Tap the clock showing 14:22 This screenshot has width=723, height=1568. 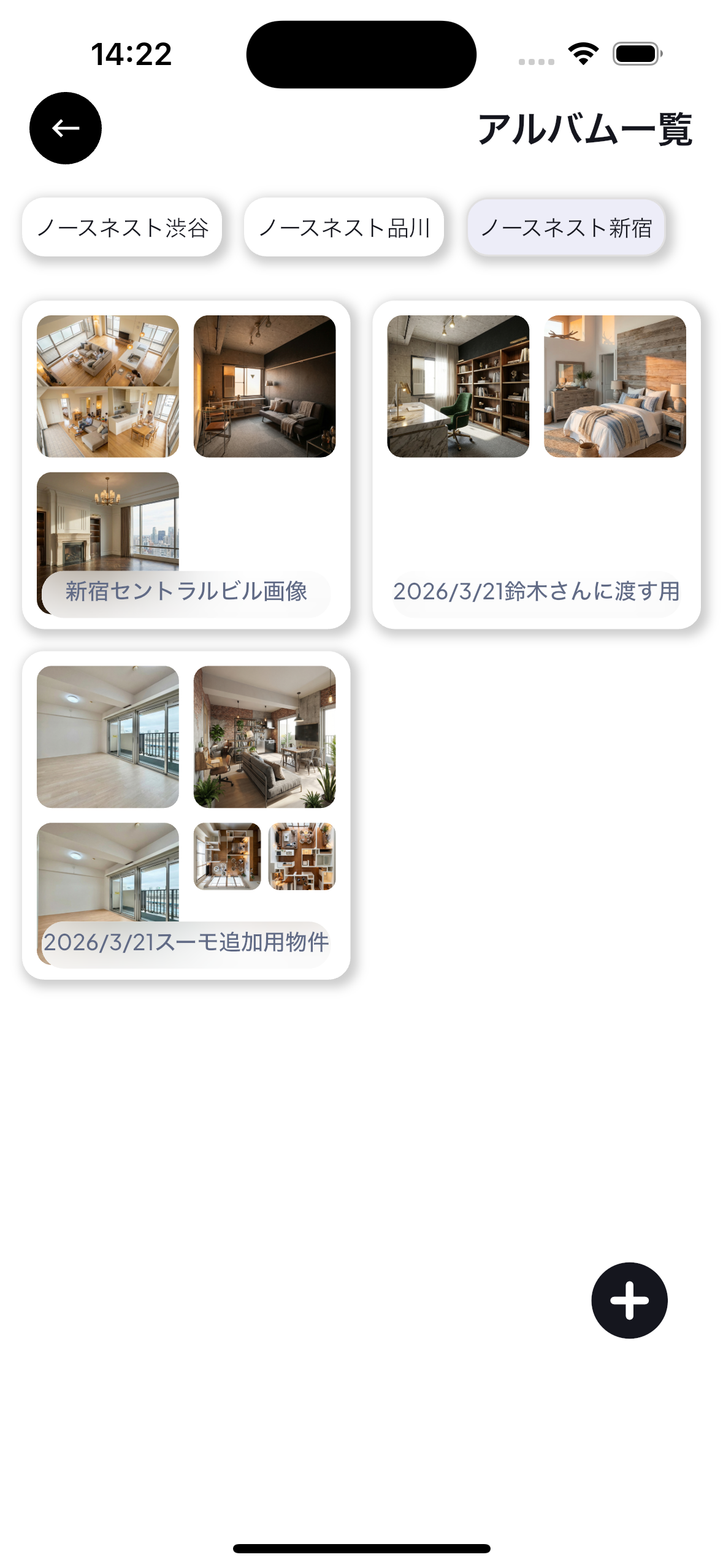pos(130,54)
